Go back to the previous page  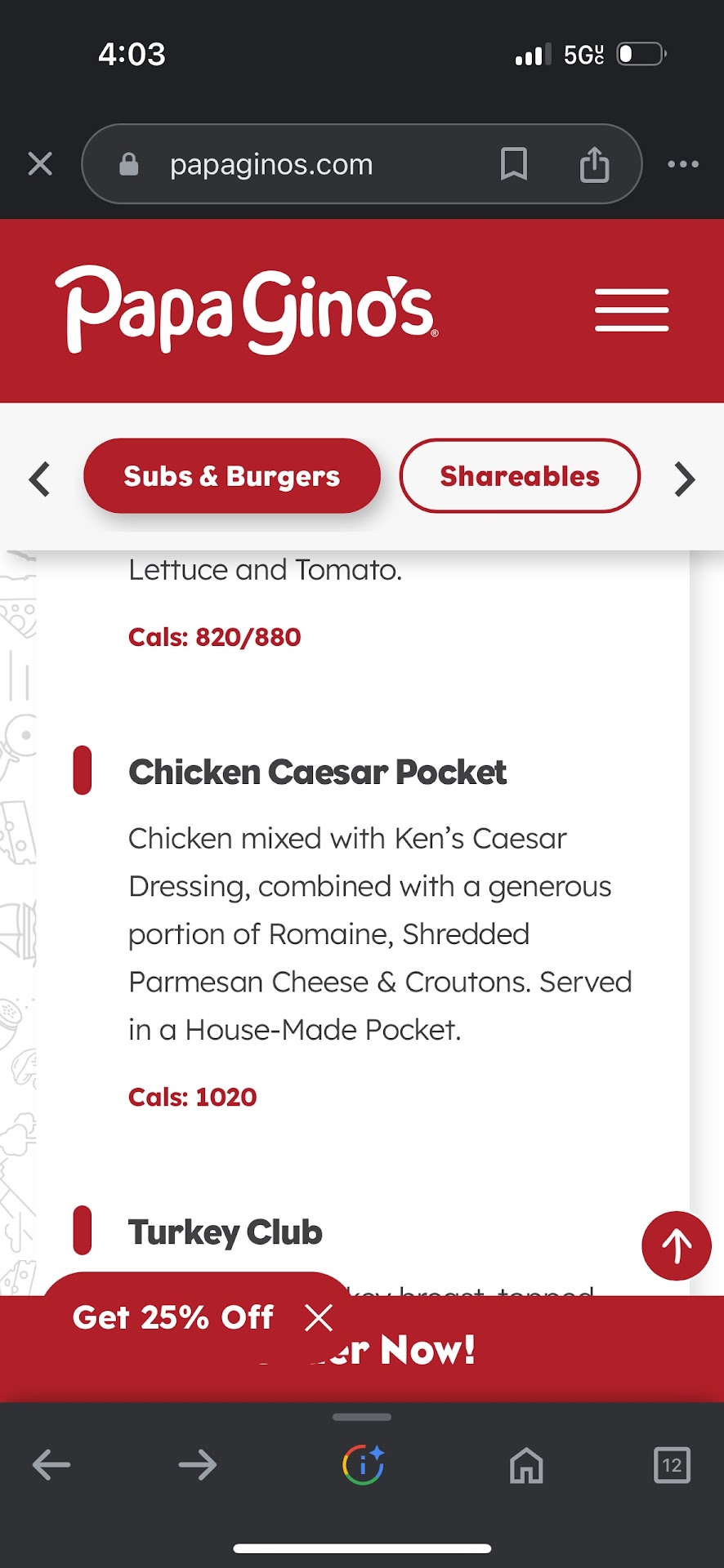point(51,1465)
